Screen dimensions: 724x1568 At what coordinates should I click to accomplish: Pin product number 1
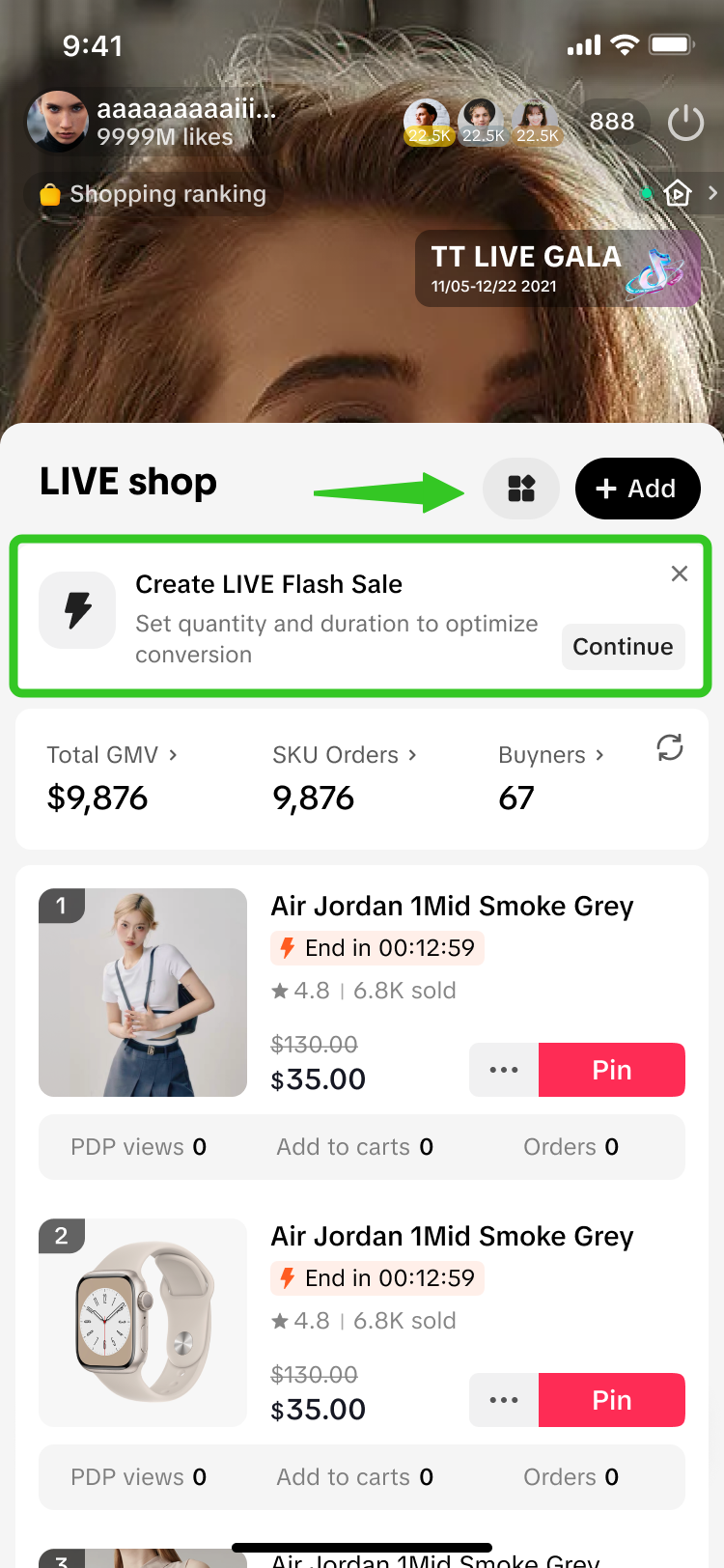click(611, 1070)
